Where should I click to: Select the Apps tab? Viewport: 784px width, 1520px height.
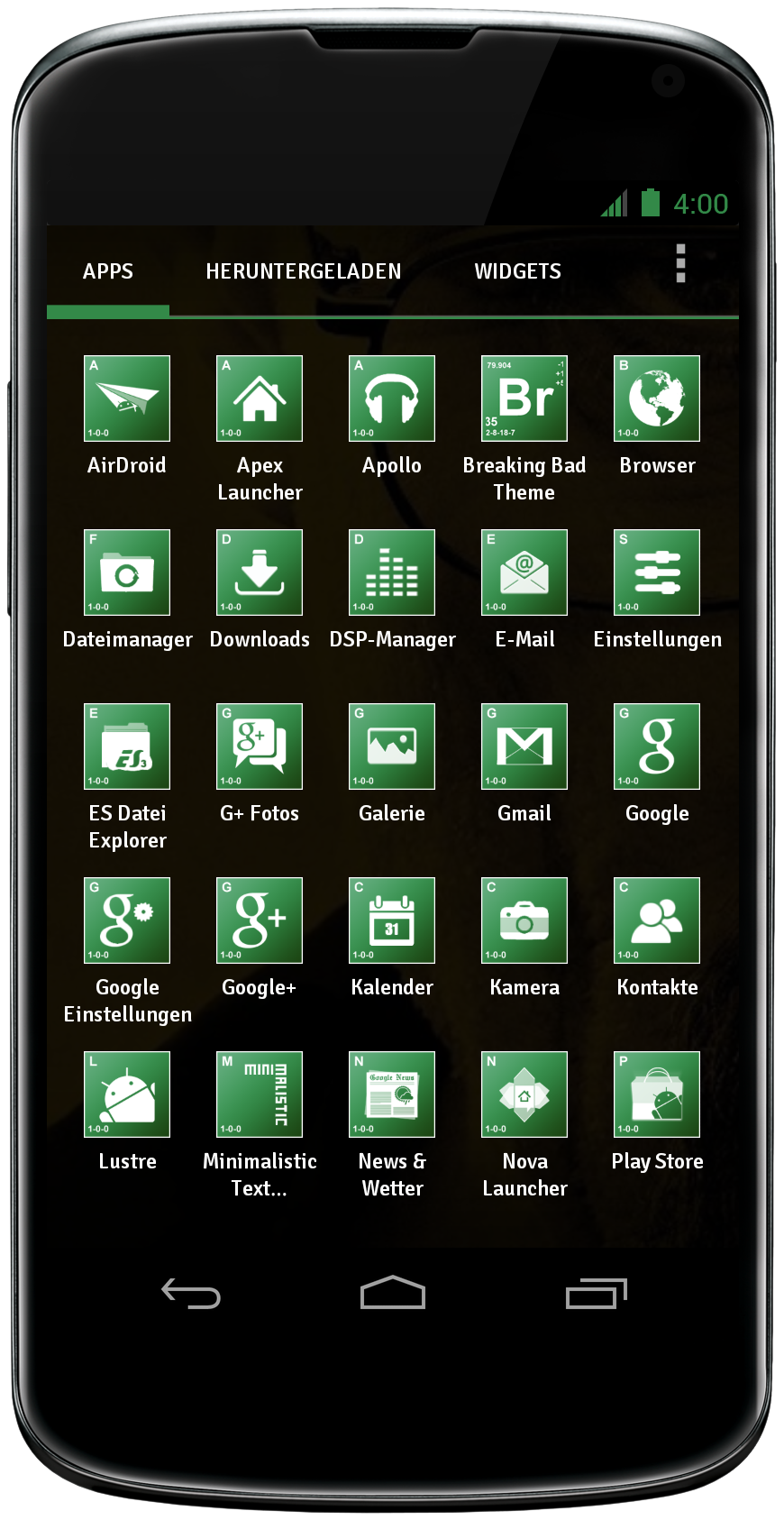108,271
